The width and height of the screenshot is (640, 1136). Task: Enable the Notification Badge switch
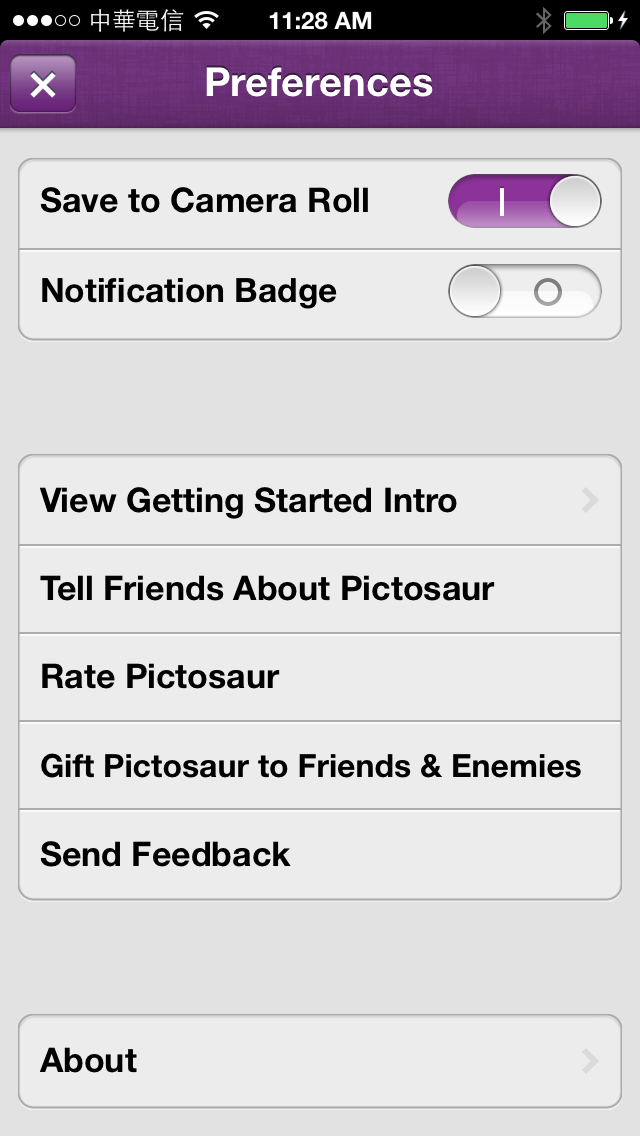[524, 292]
